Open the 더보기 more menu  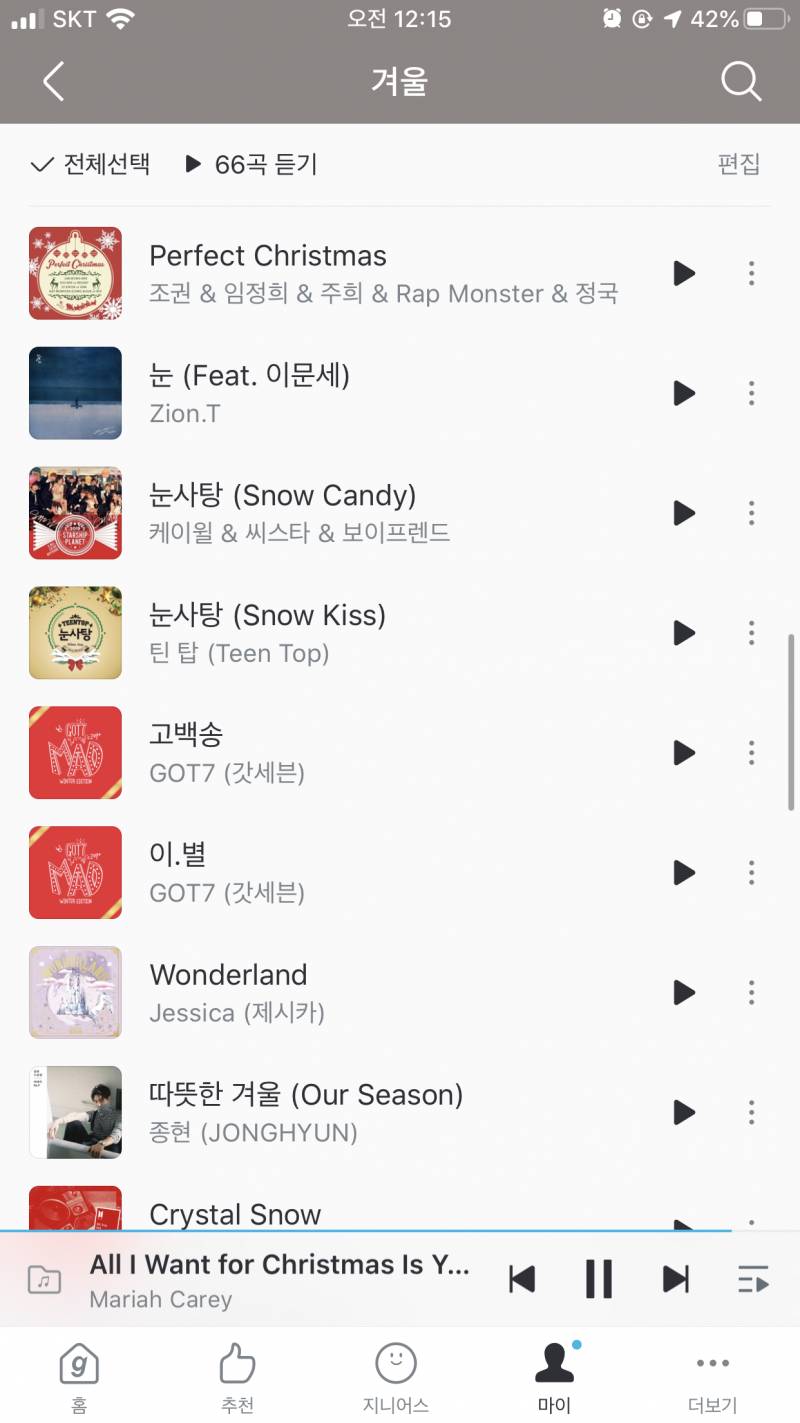pyautogui.click(x=712, y=1375)
